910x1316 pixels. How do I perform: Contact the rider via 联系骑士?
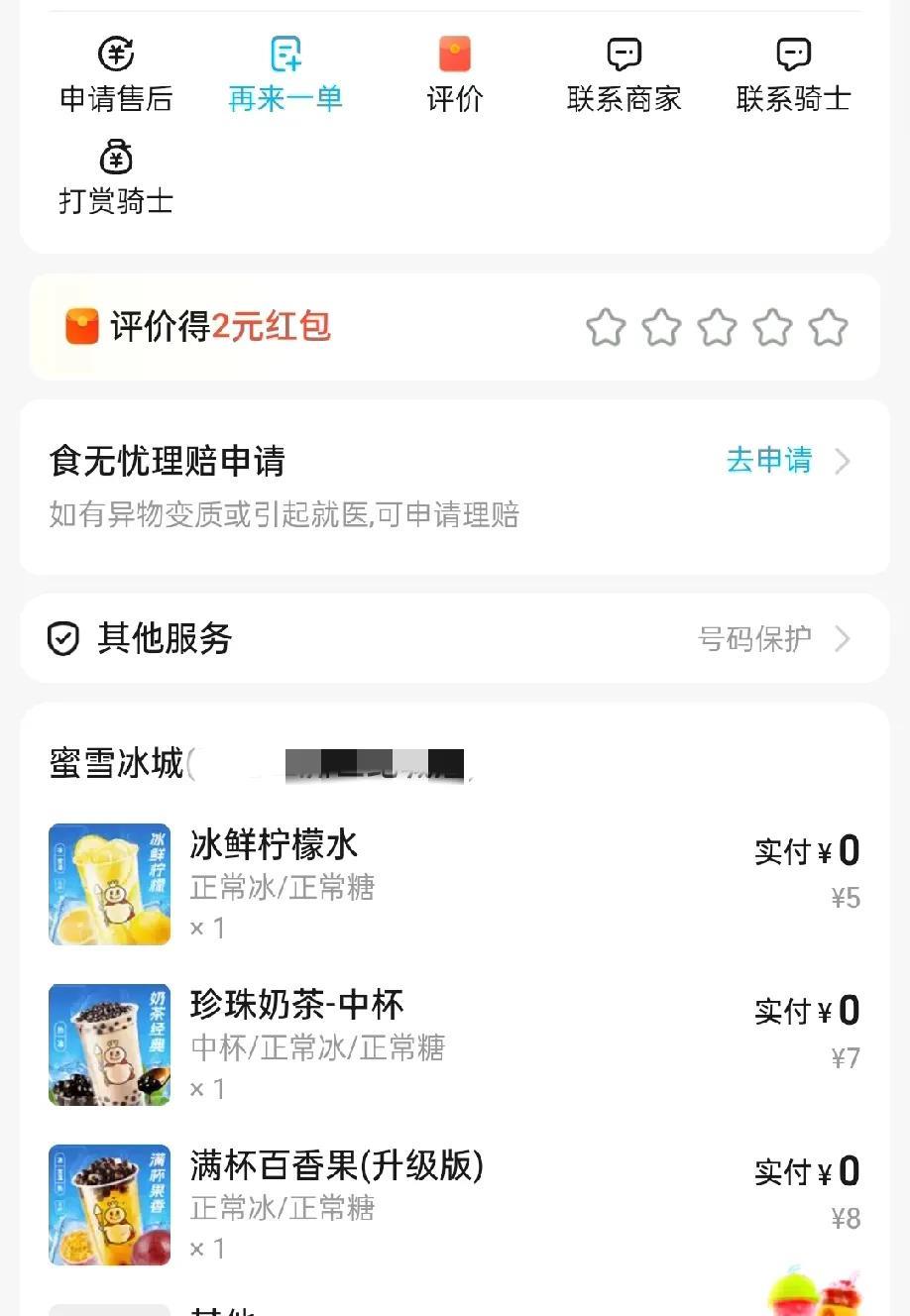[x=793, y=74]
